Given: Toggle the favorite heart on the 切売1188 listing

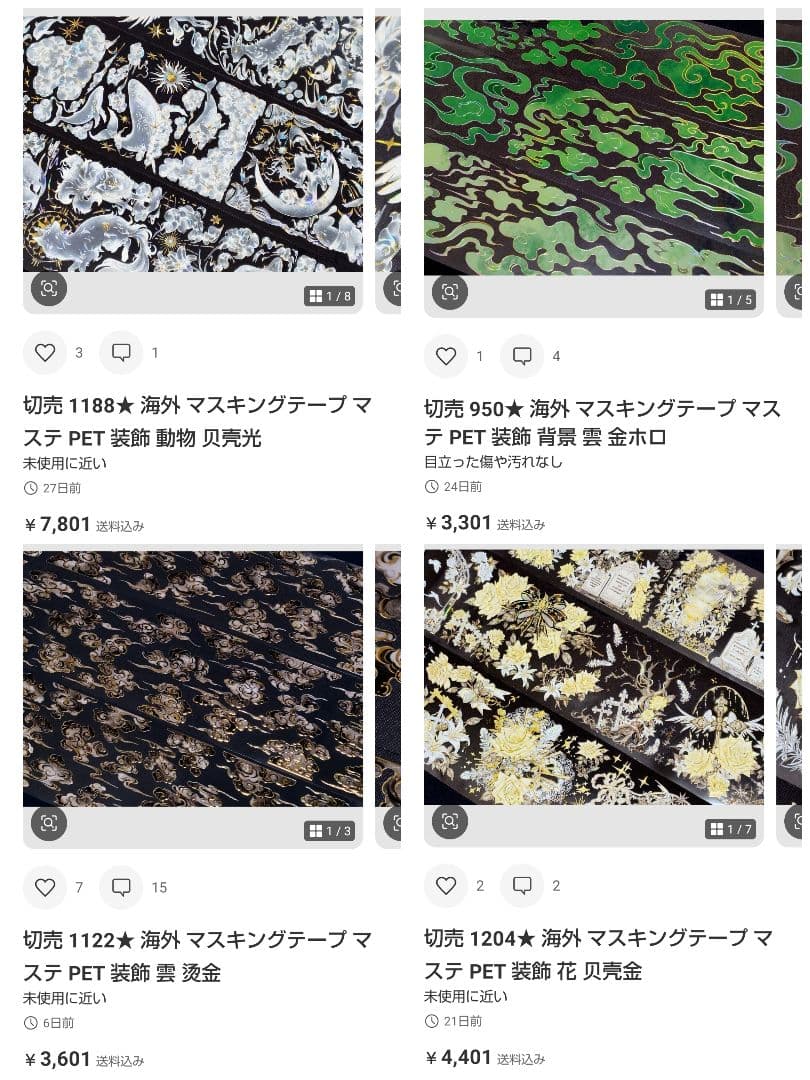Looking at the screenshot, I should click(45, 353).
